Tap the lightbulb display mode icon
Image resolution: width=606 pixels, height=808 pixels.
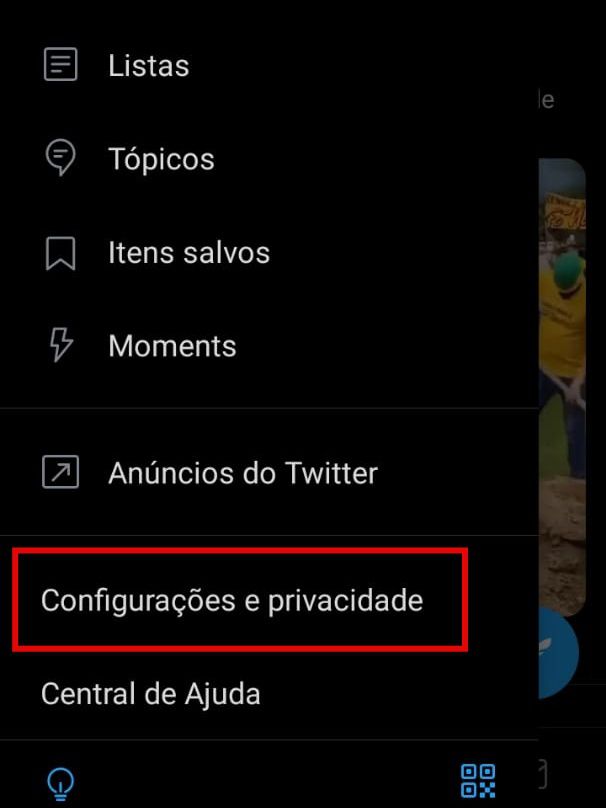coord(61,781)
